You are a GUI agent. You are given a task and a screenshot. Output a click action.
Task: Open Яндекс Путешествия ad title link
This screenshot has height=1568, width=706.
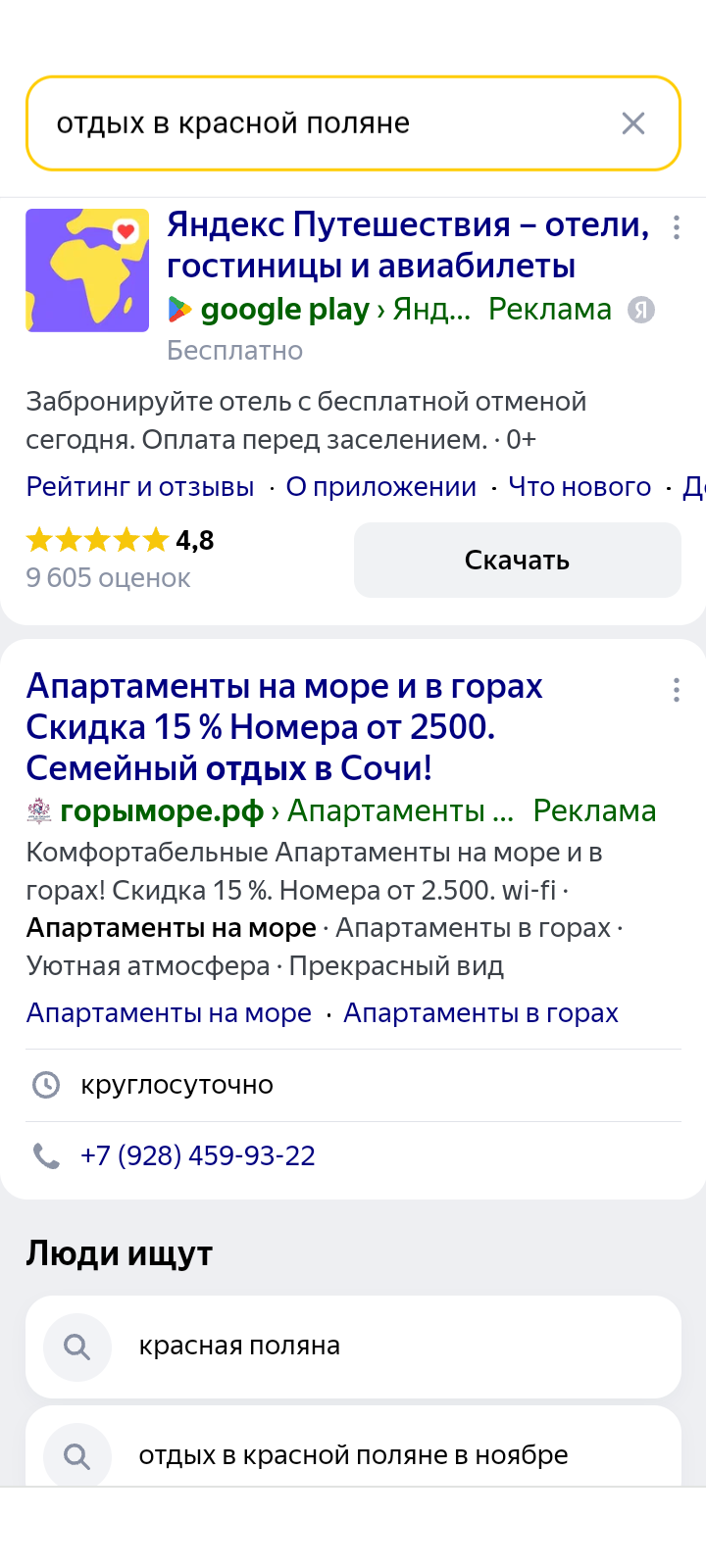[x=408, y=245]
